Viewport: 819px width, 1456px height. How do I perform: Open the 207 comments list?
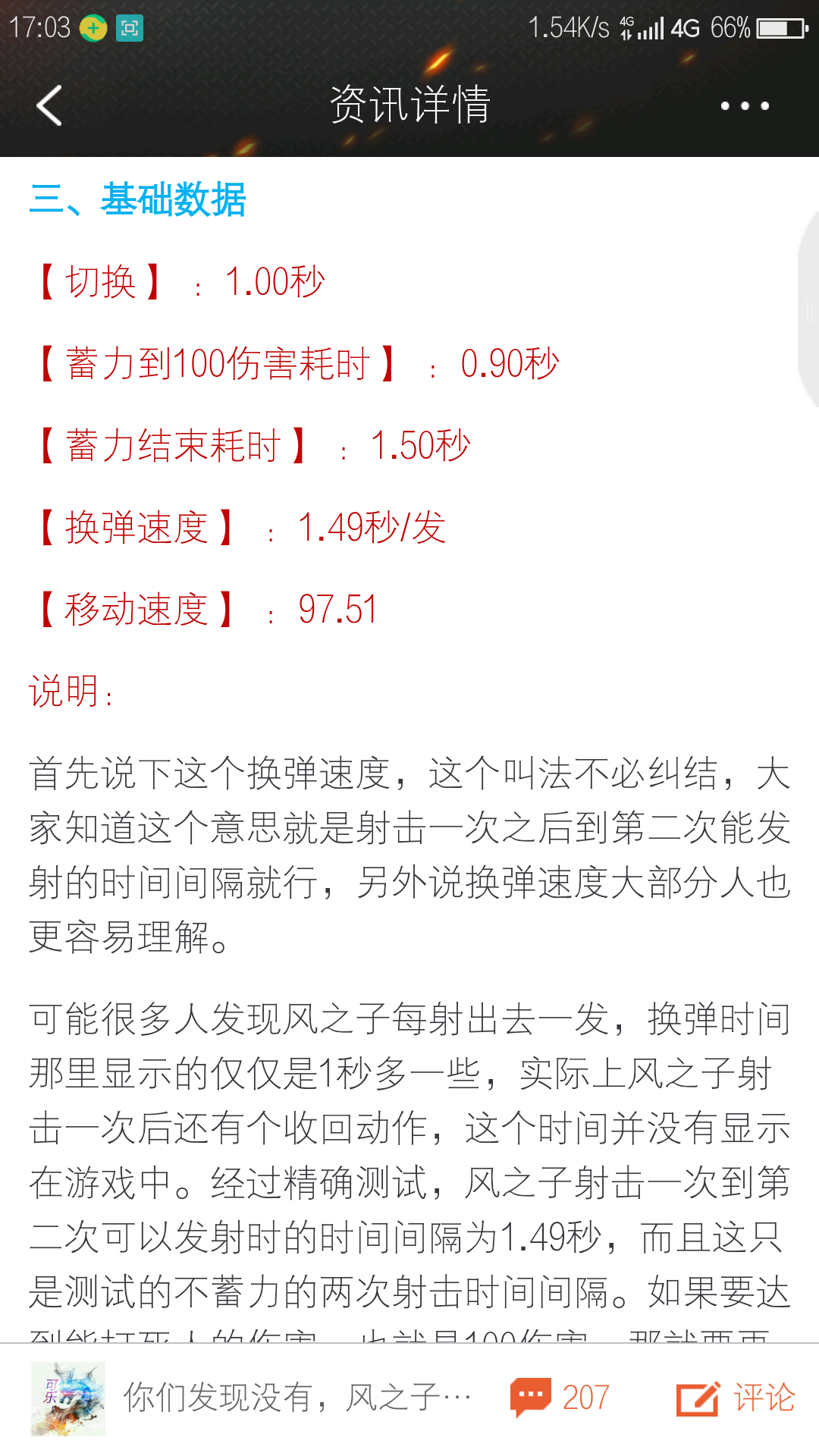pyautogui.click(x=560, y=1397)
